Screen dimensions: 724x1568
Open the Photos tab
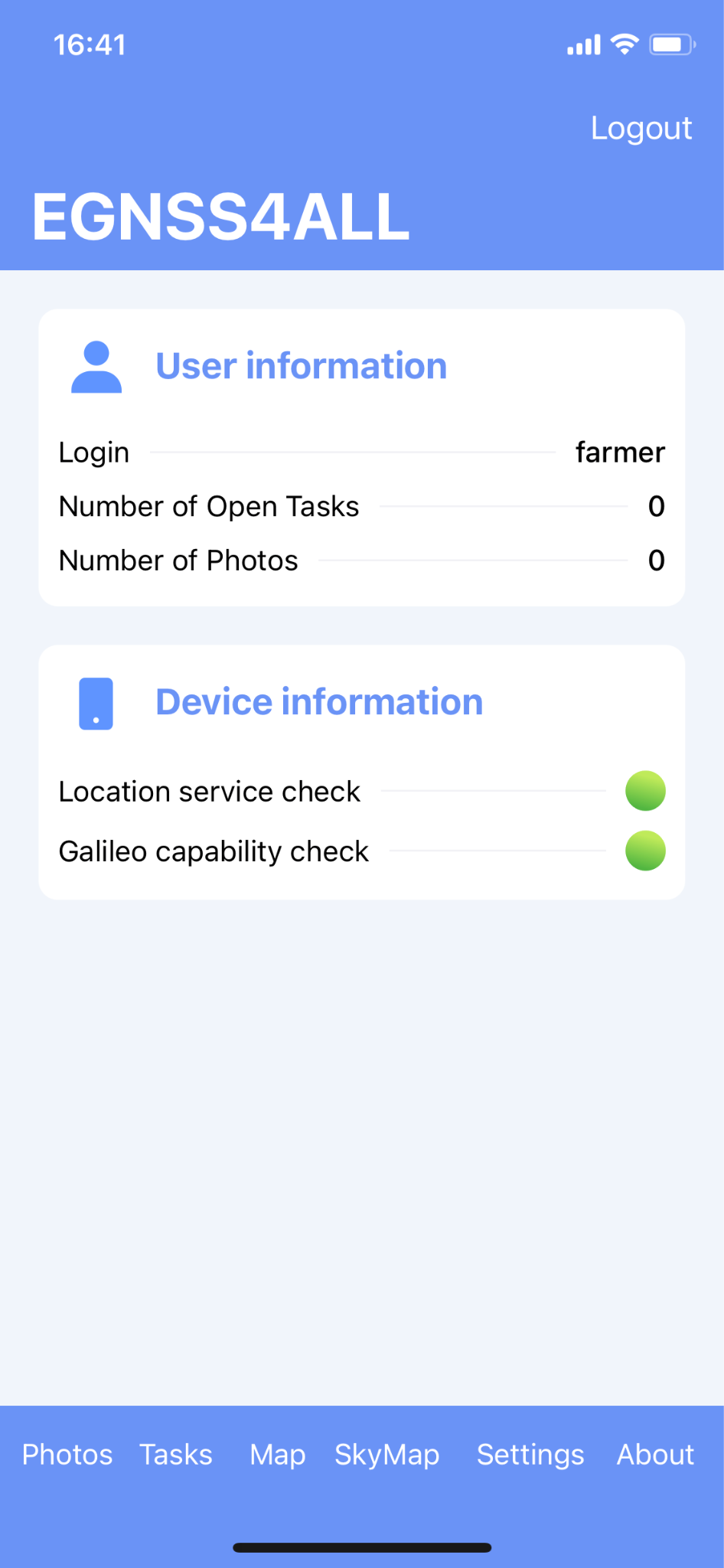tap(67, 1454)
